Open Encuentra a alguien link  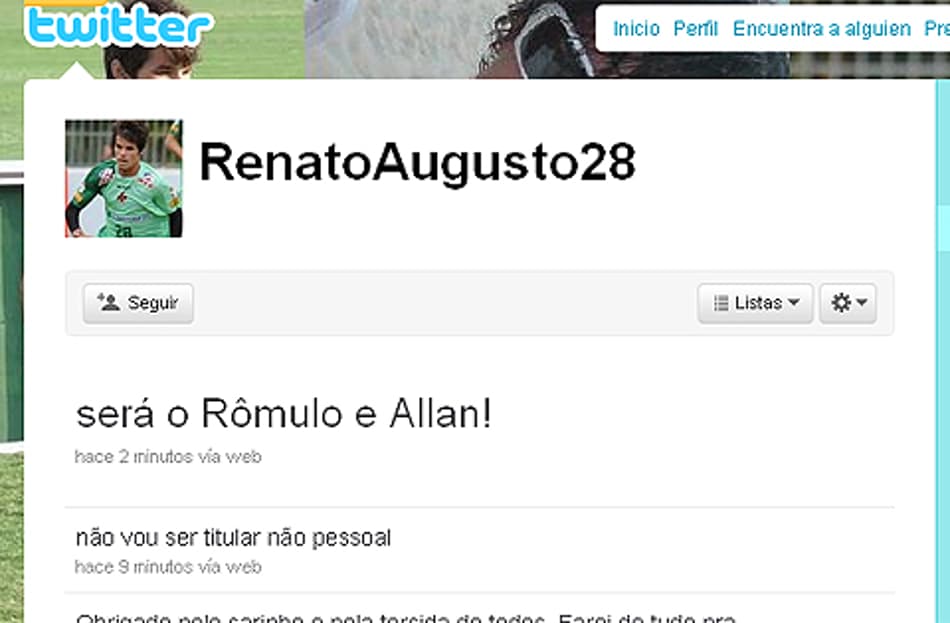click(x=821, y=29)
